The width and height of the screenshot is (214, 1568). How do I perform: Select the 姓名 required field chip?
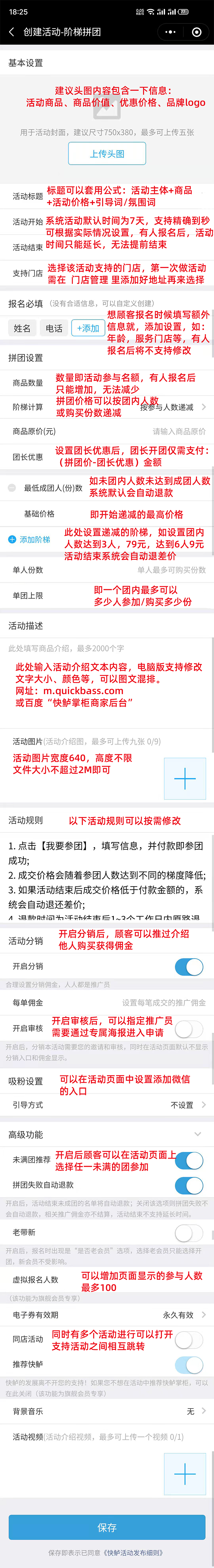pos(22,328)
